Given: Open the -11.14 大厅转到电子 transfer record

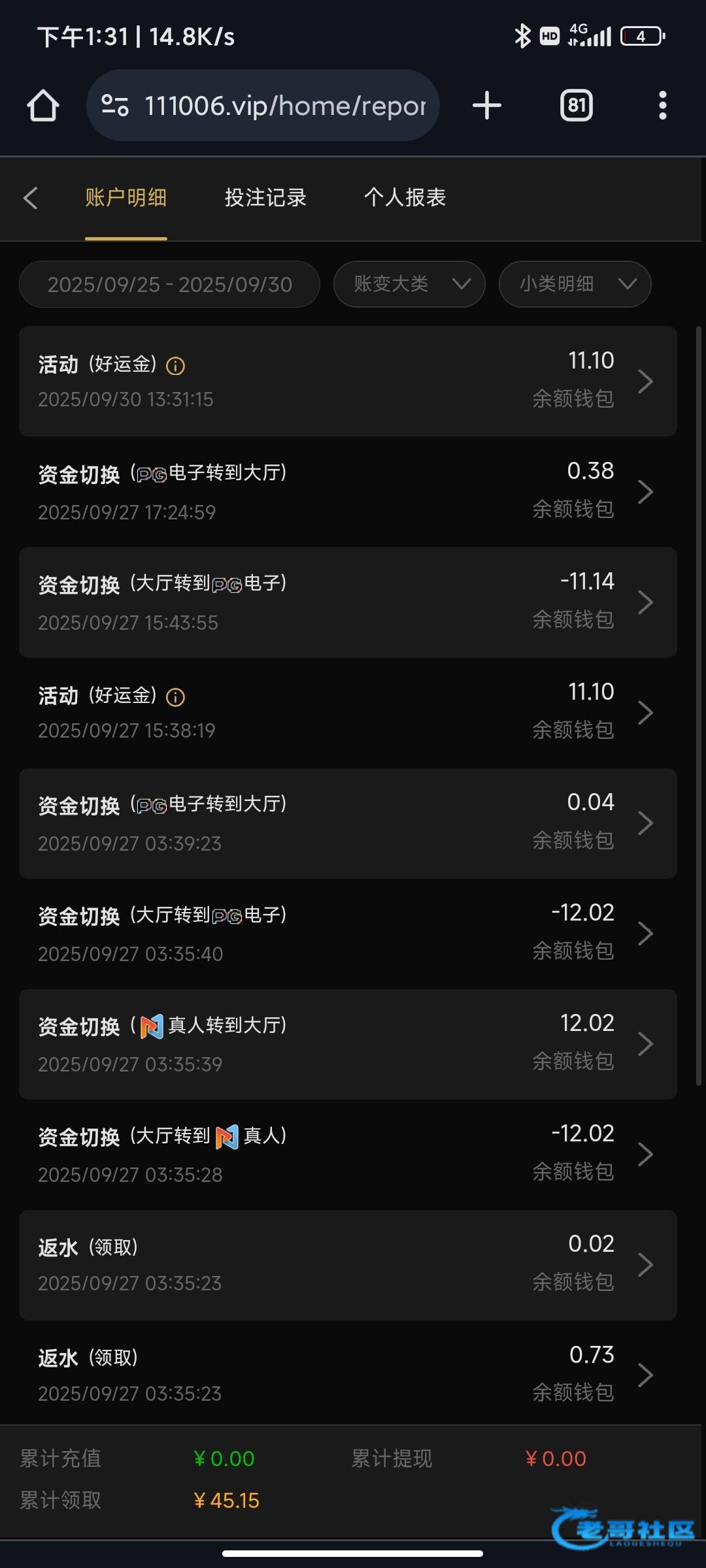Looking at the screenshot, I should tap(347, 602).
